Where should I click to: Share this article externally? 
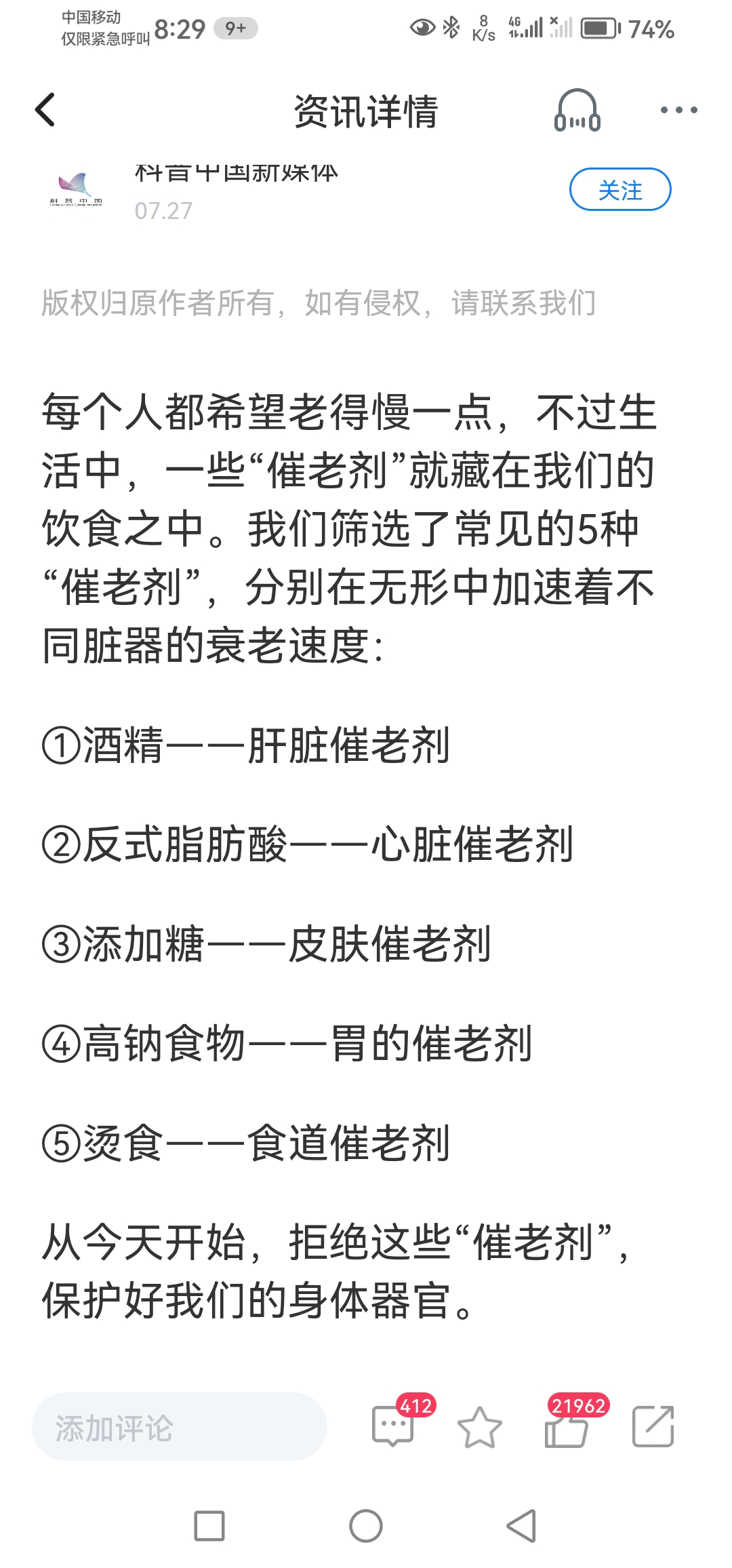coord(652,1427)
